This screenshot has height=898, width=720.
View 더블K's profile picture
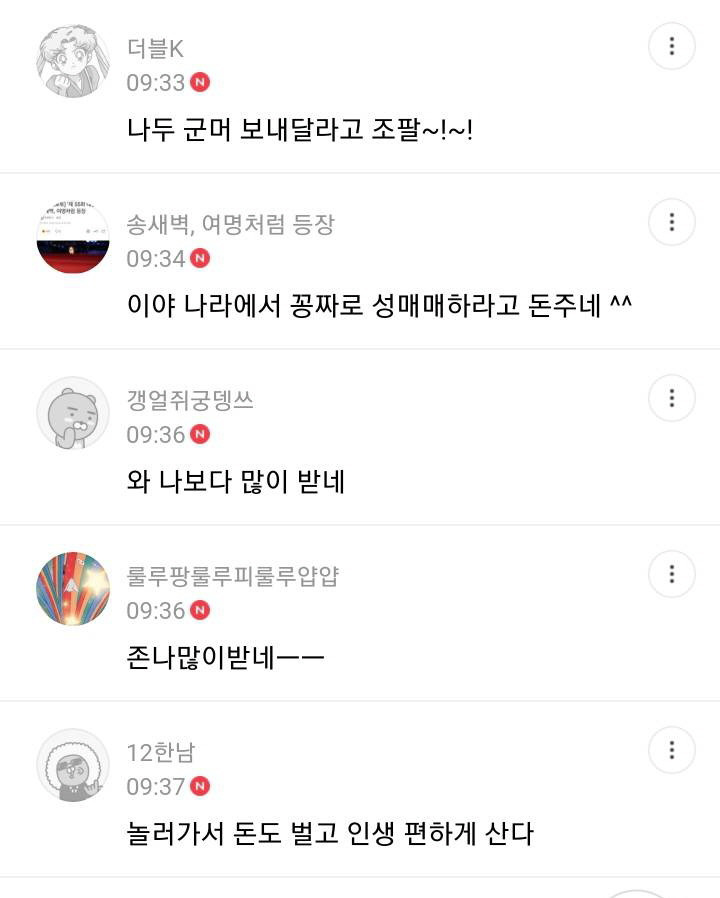(x=73, y=61)
